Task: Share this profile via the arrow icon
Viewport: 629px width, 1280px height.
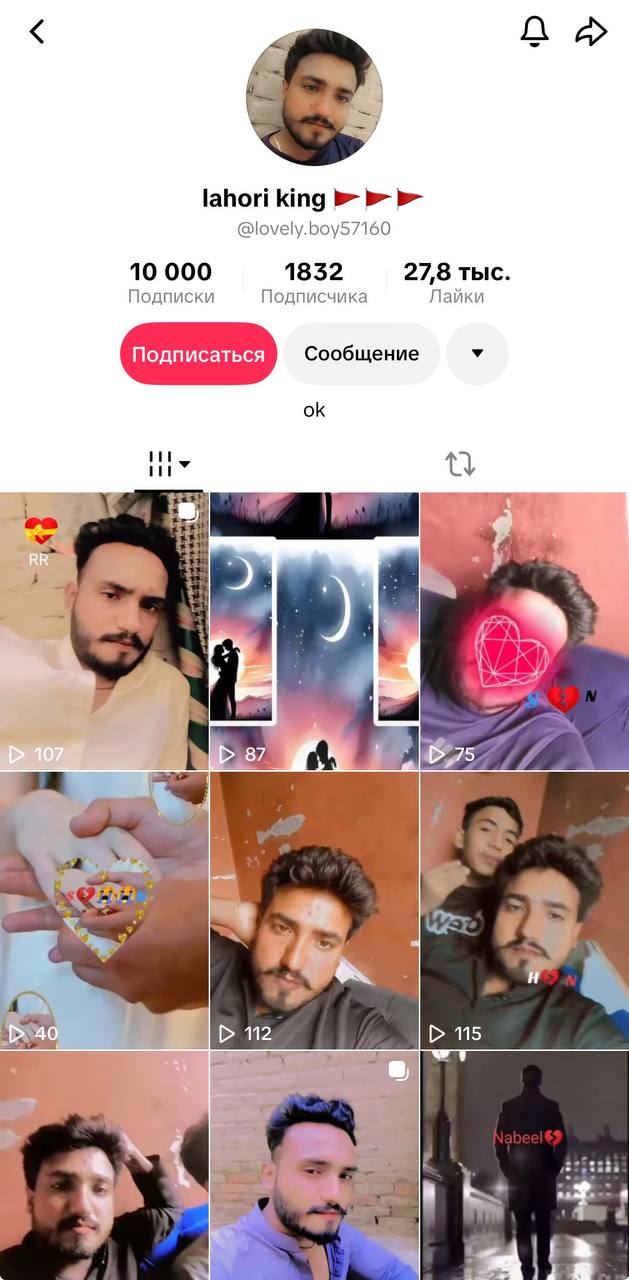Action: [x=591, y=32]
